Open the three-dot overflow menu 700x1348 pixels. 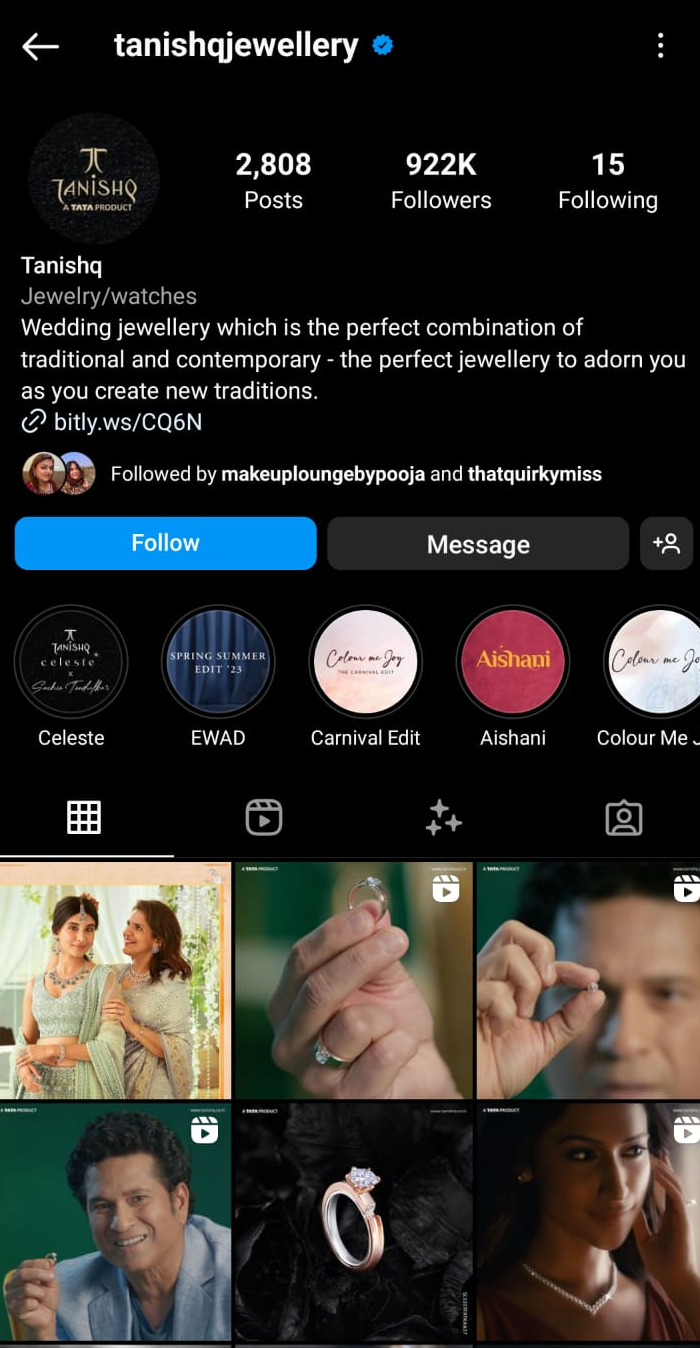coord(660,46)
